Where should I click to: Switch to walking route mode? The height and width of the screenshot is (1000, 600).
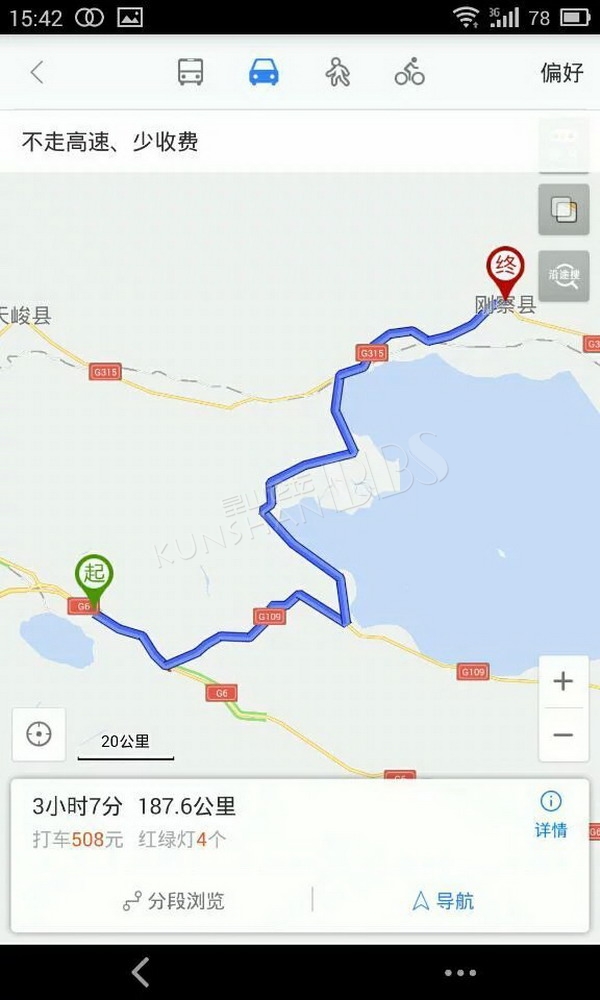pyautogui.click(x=337, y=71)
